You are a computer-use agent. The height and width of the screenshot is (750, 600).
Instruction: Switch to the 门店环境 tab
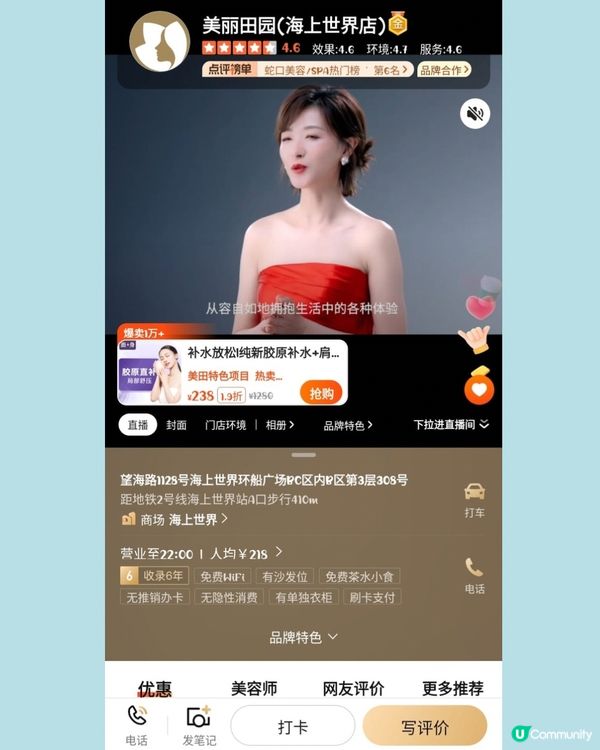(x=225, y=425)
